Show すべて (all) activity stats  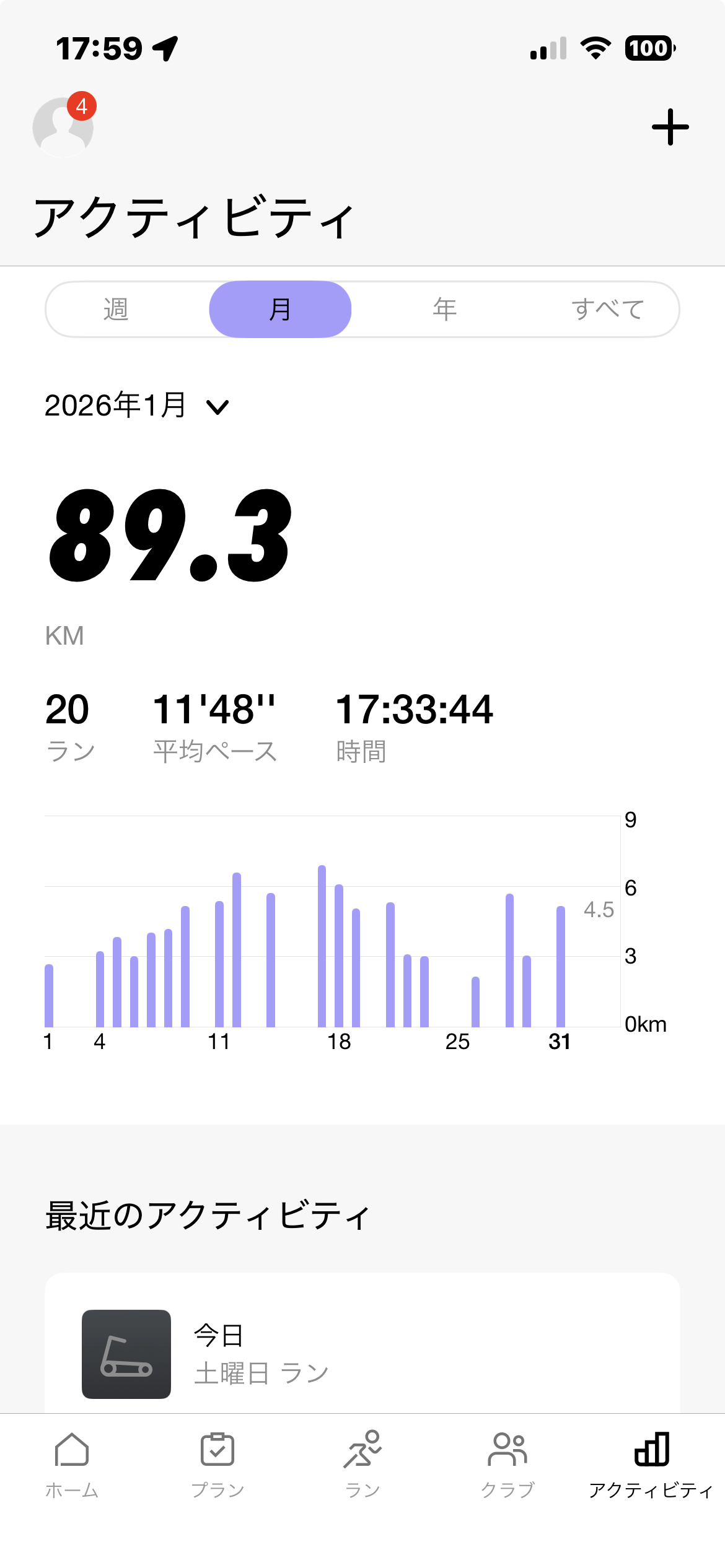click(x=607, y=309)
